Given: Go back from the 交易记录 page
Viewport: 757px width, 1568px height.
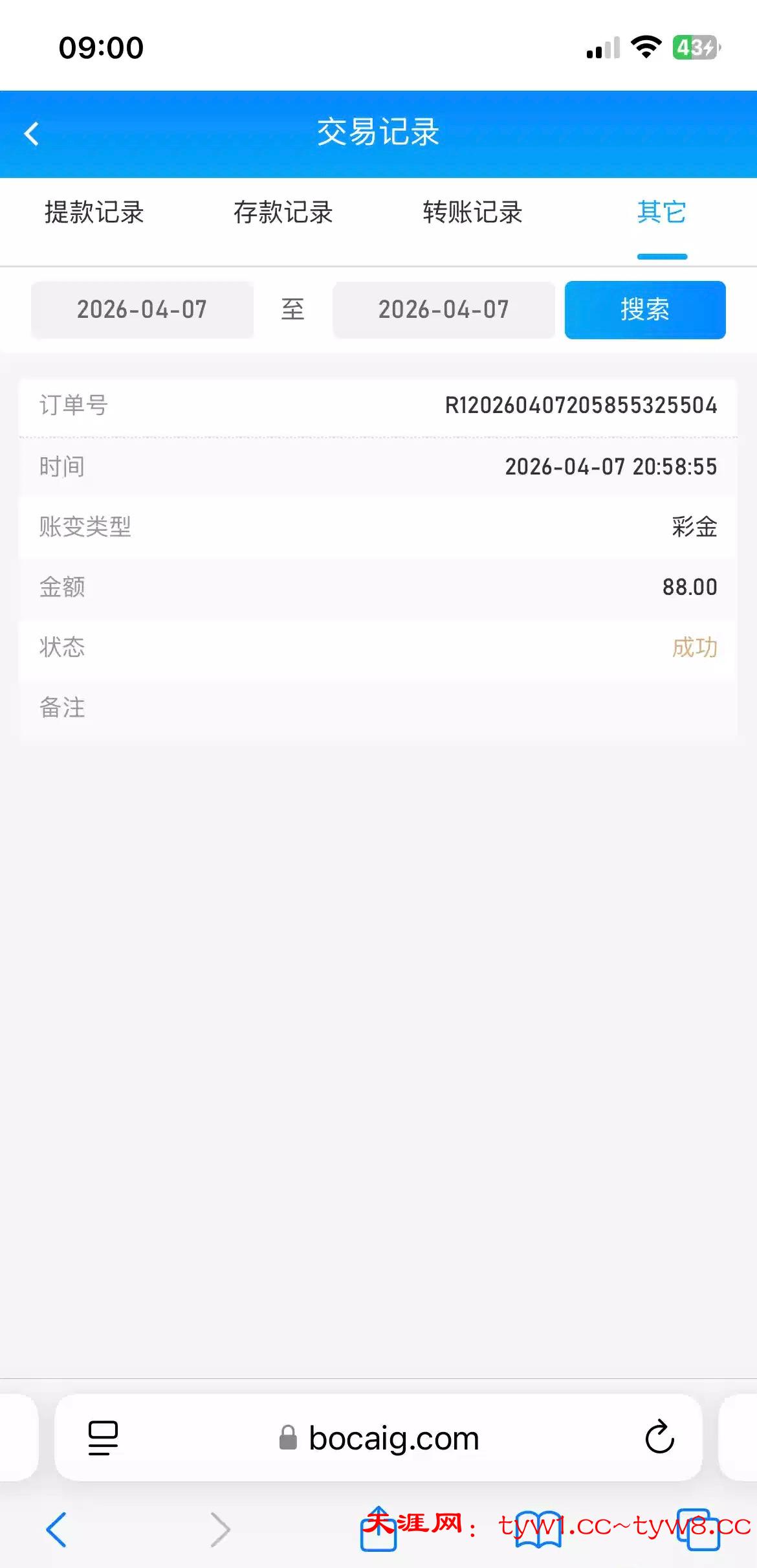Looking at the screenshot, I should tap(31, 134).
